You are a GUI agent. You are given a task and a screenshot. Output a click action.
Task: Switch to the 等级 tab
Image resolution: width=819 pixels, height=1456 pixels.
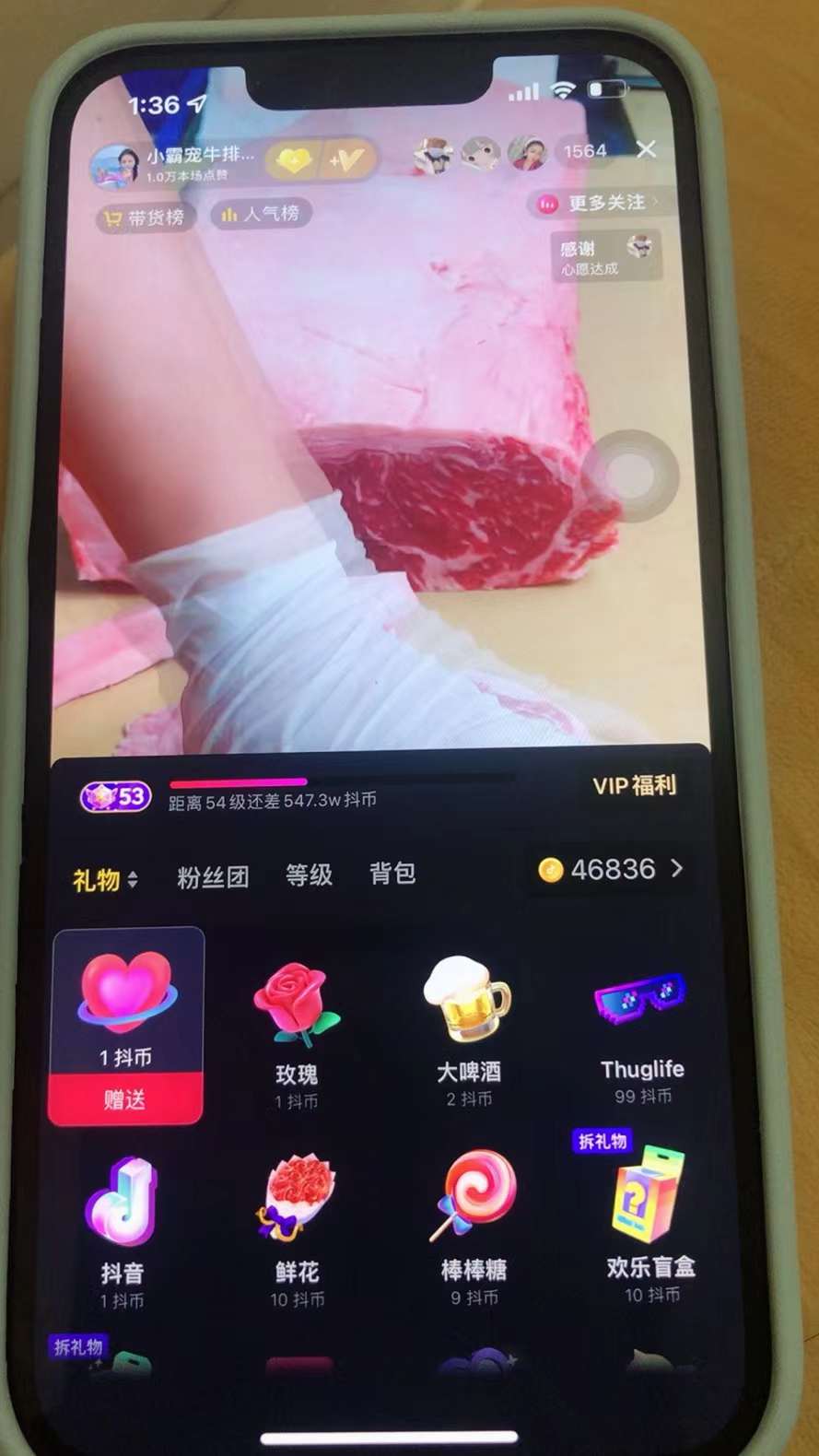(309, 875)
